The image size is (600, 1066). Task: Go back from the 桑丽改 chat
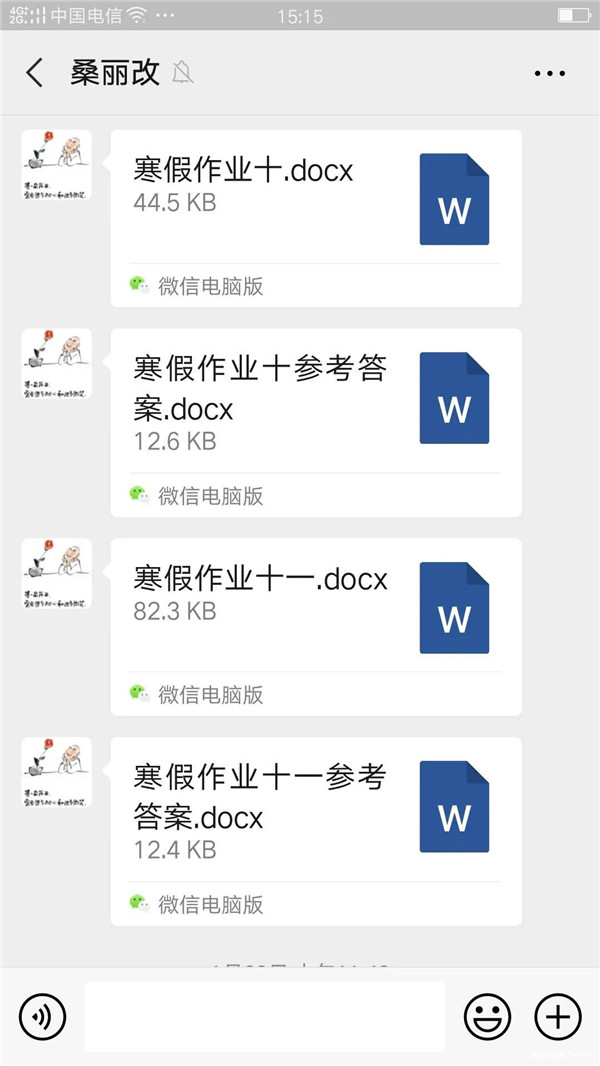(35, 73)
